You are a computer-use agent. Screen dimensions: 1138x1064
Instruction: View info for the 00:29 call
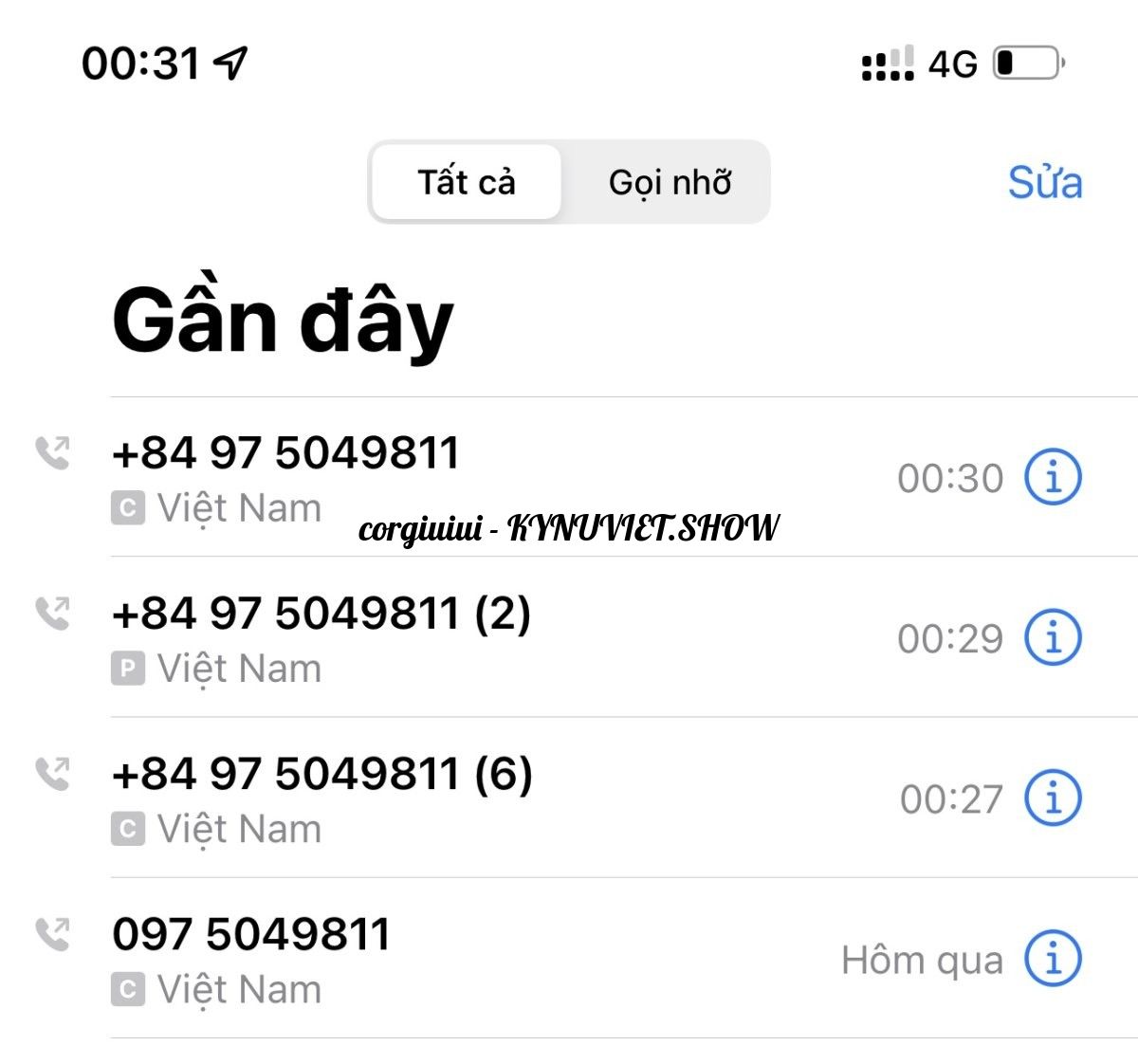[x=1053, y=637]
